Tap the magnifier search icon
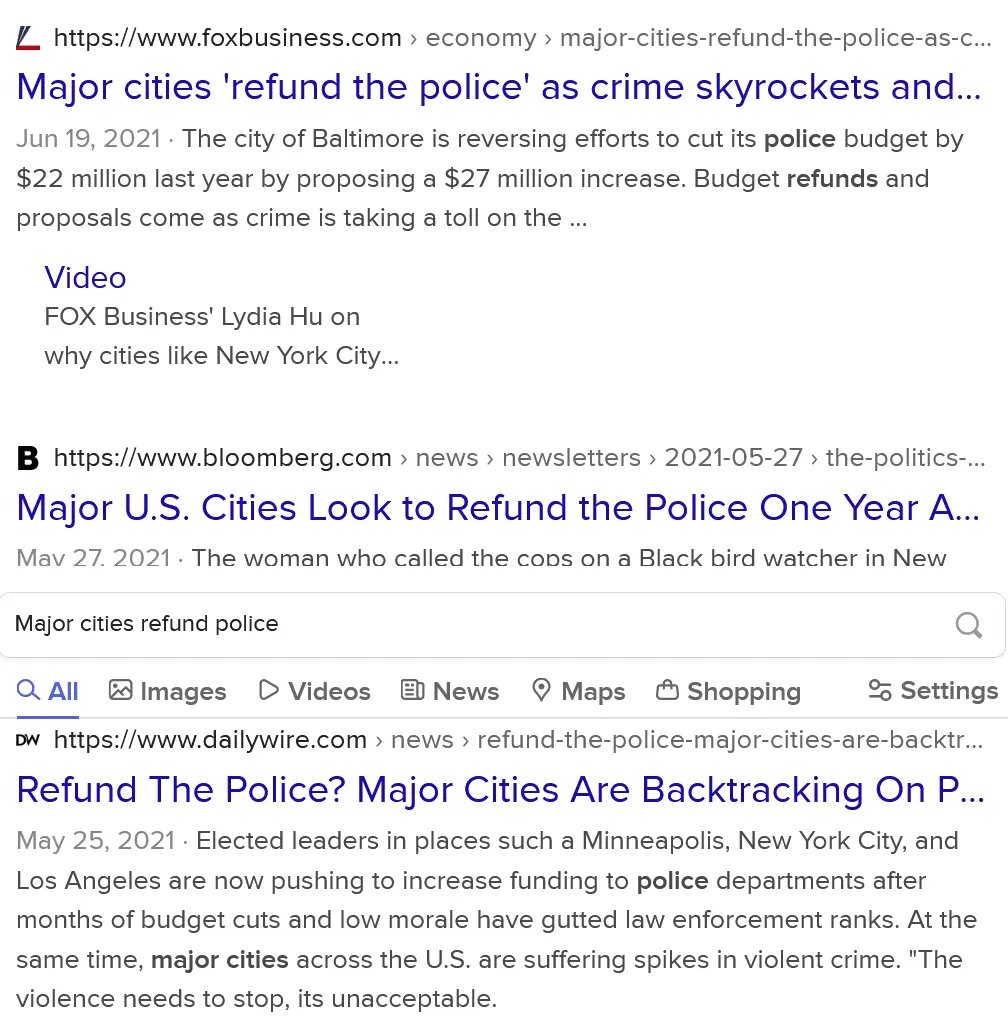 [969, 625]
